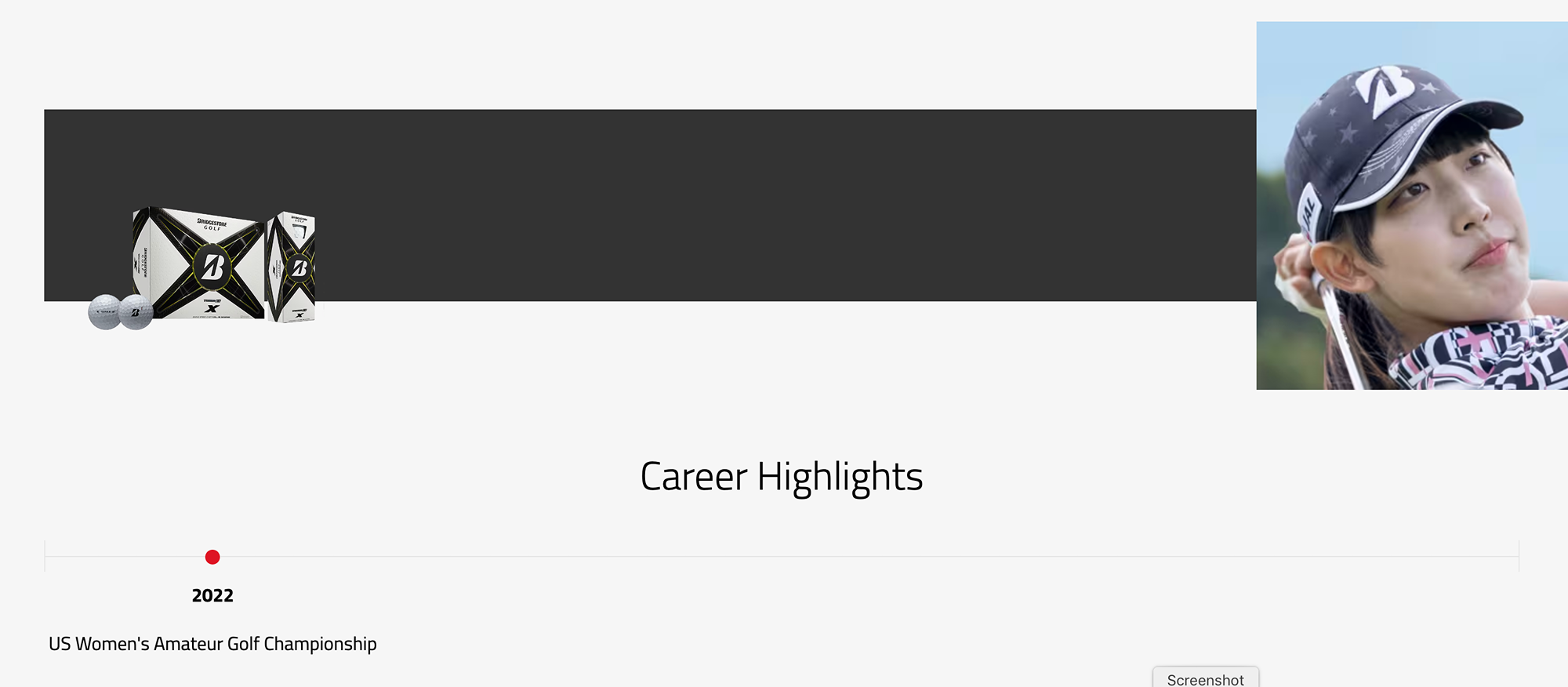Tap the Screenshot button

tap(1205, 678)
